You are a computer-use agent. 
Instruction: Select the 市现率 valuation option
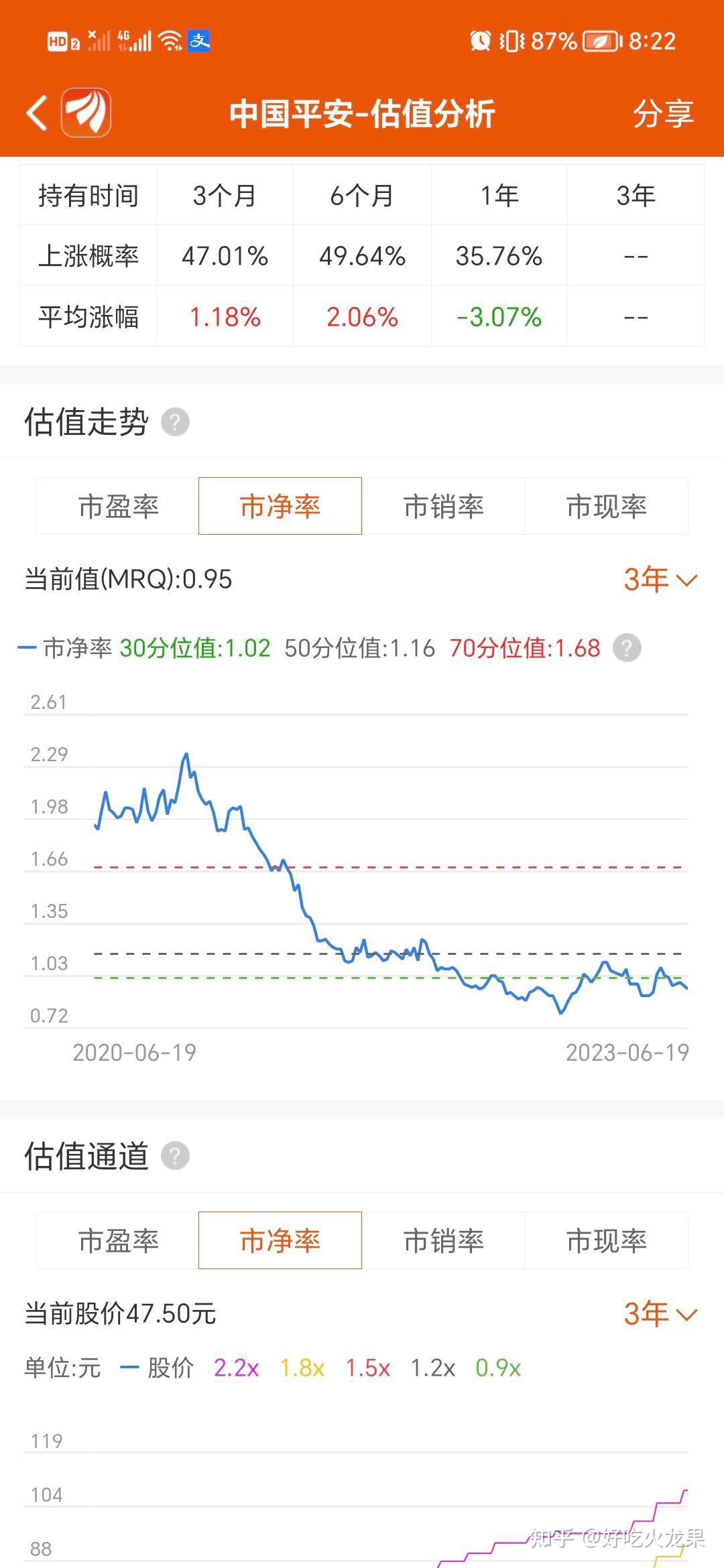point(607,506)
